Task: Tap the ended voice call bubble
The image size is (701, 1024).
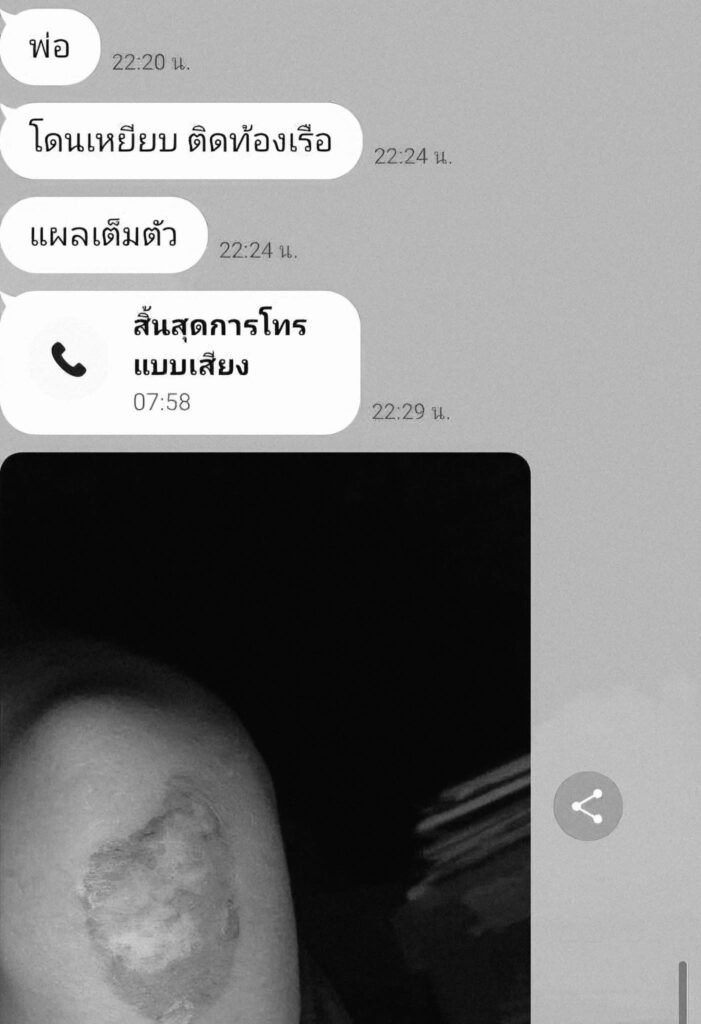Action: [179, 362]
